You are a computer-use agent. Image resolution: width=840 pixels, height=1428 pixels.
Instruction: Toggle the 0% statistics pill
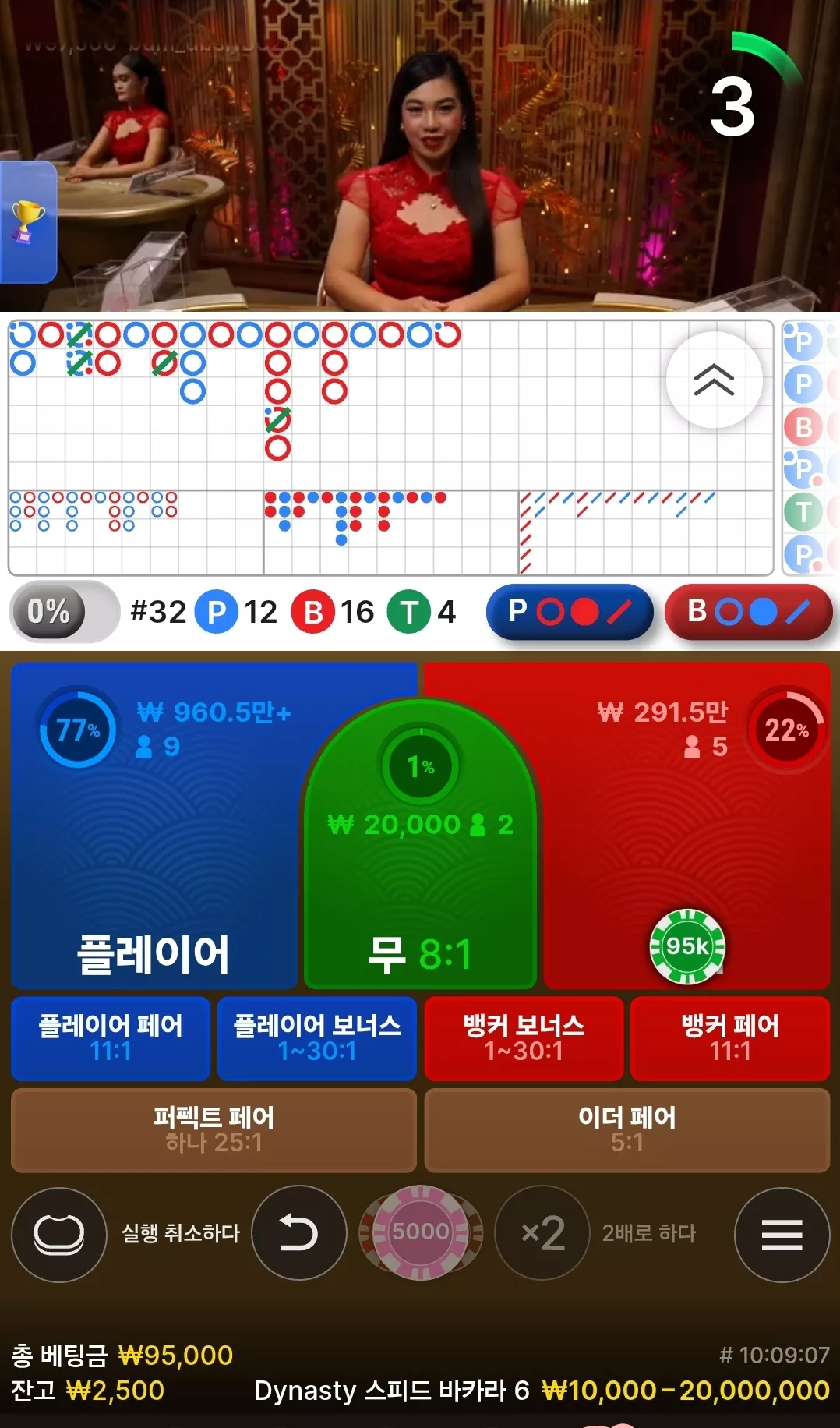click(x=64, y=612)
